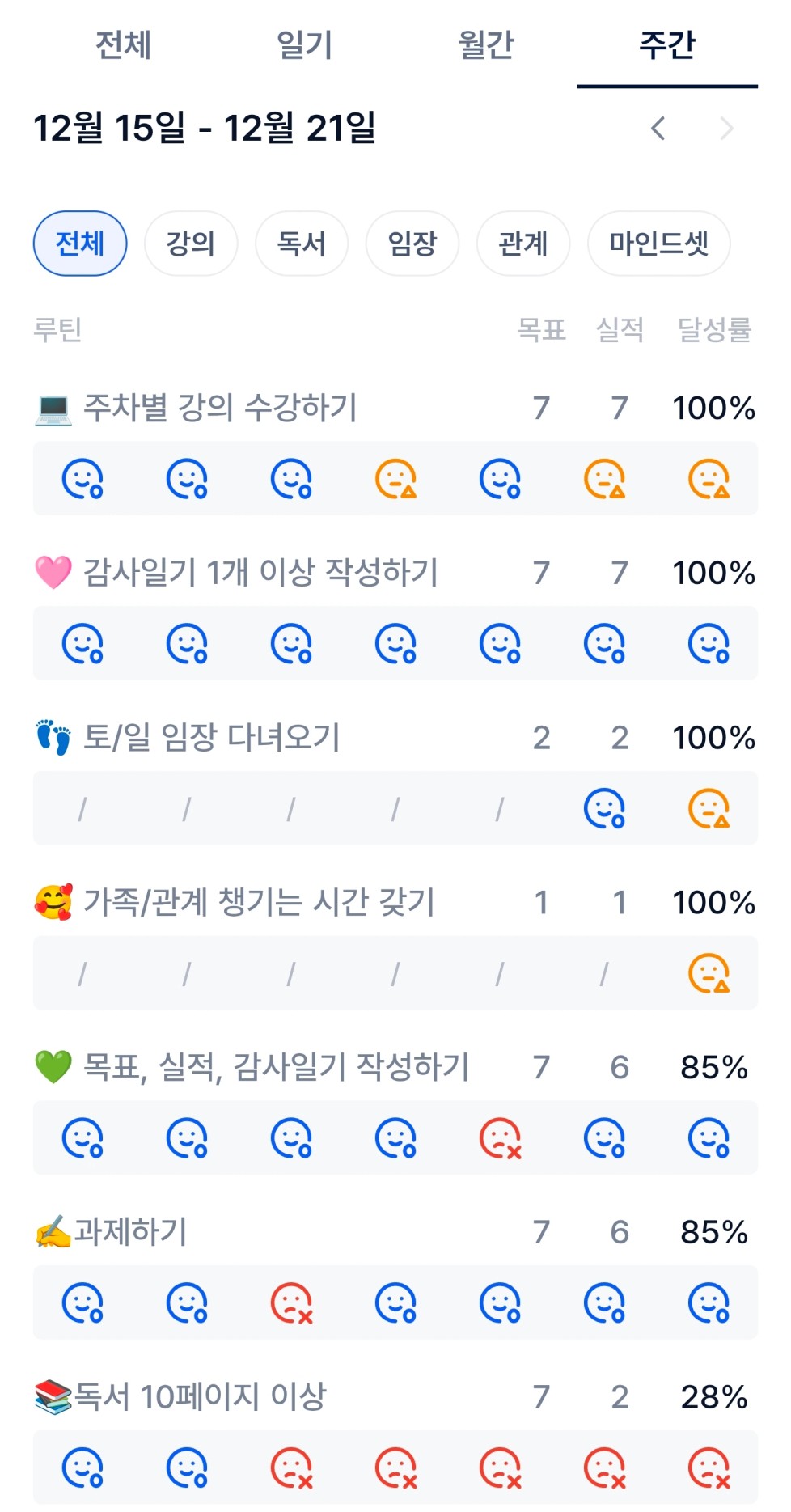Show only 임장 routines

(412, 244)
